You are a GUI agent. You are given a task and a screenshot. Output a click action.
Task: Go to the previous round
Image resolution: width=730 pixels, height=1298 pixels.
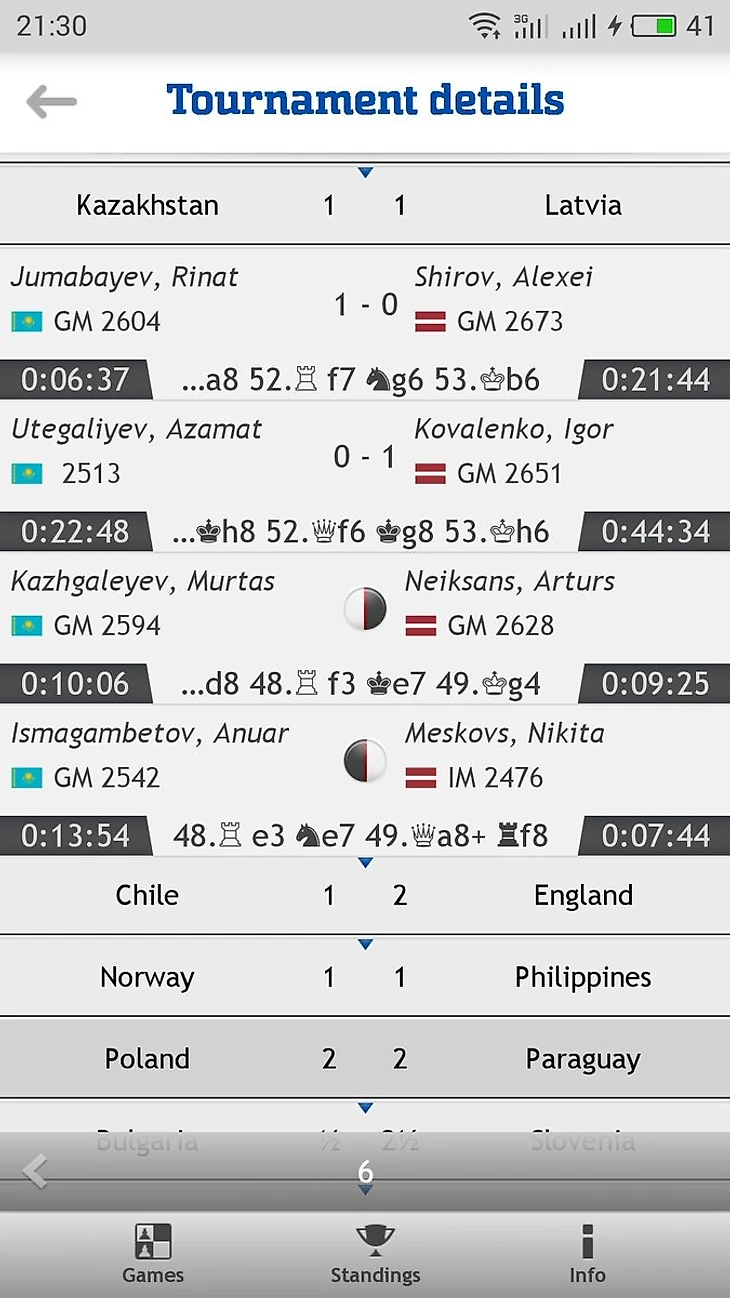tap(35, 1171)
